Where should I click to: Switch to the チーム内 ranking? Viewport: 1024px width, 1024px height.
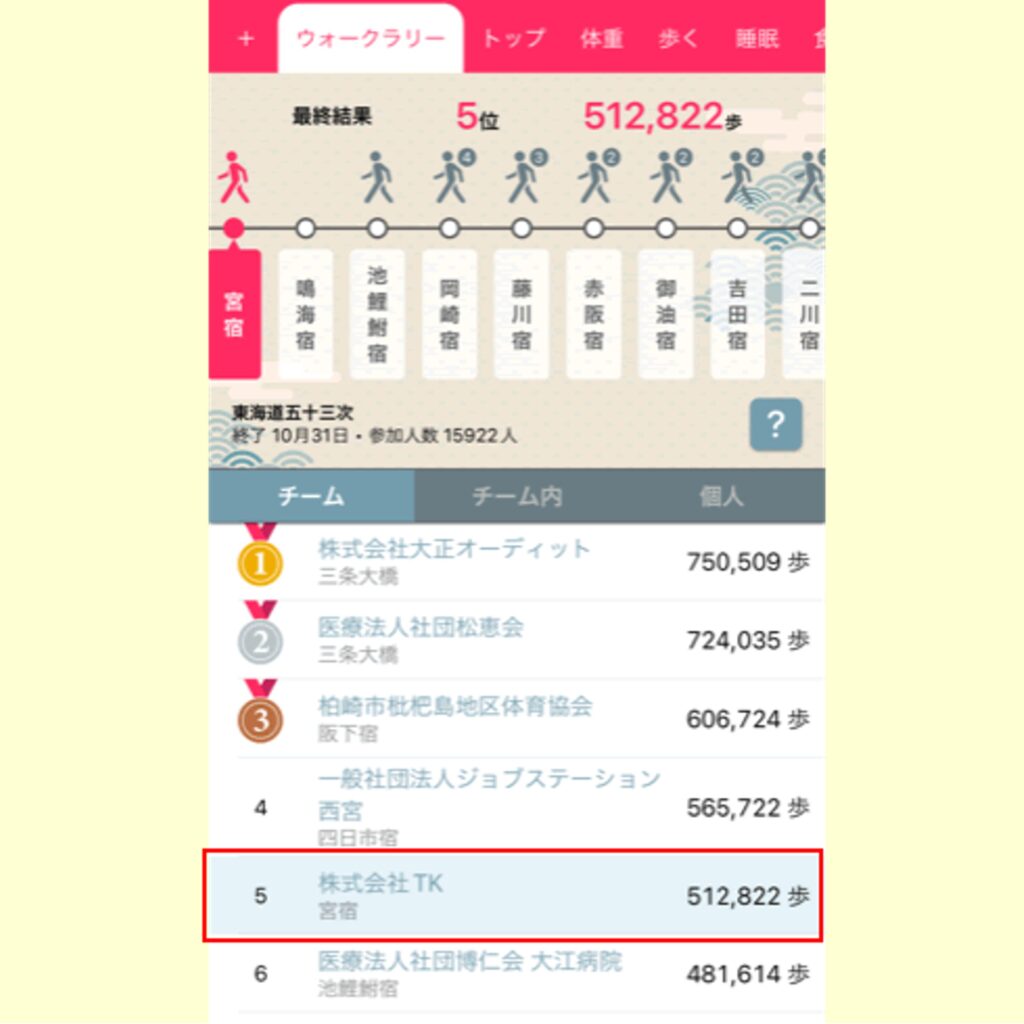pyautogui.click(x=517, y=496)
